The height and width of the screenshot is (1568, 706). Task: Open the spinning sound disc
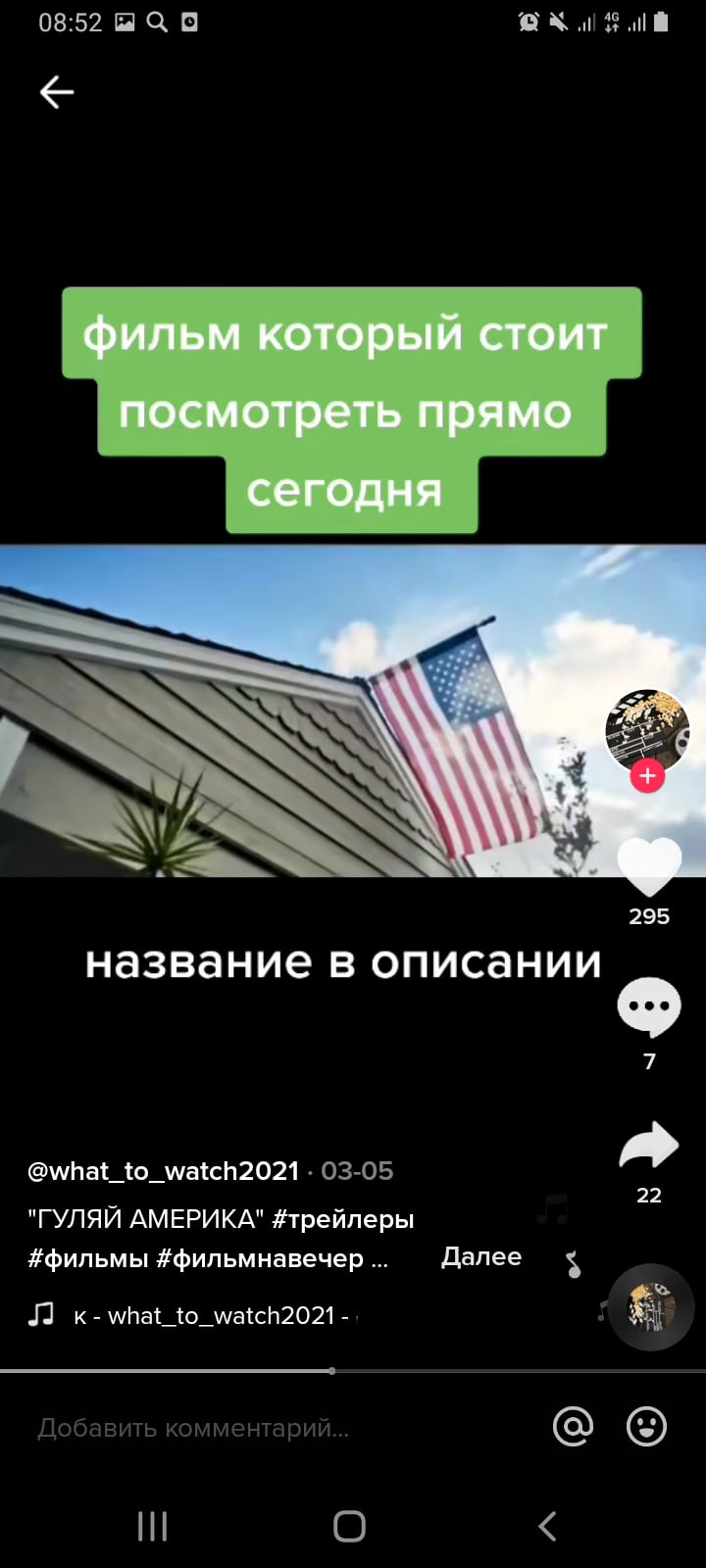651,1307
